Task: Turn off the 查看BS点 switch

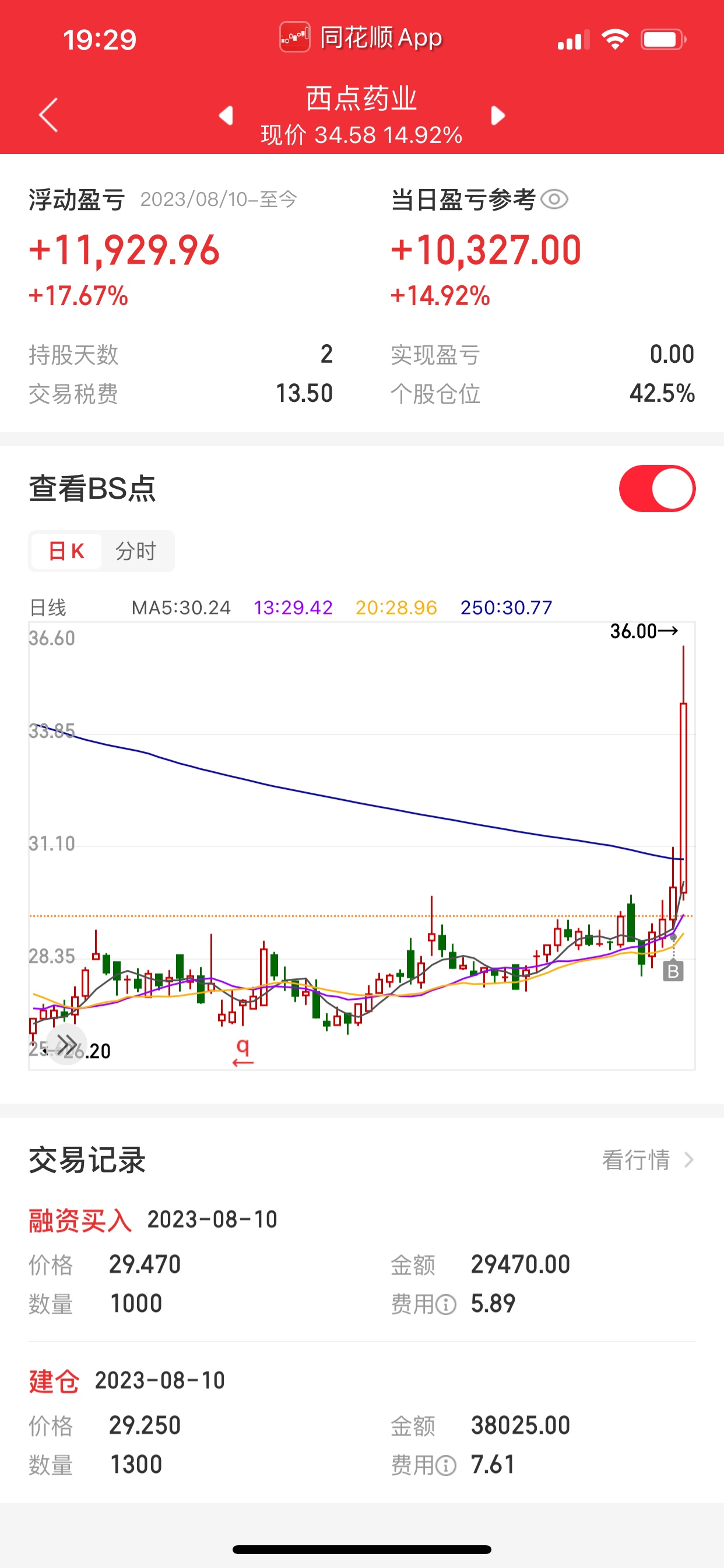Action: (657, 489)
